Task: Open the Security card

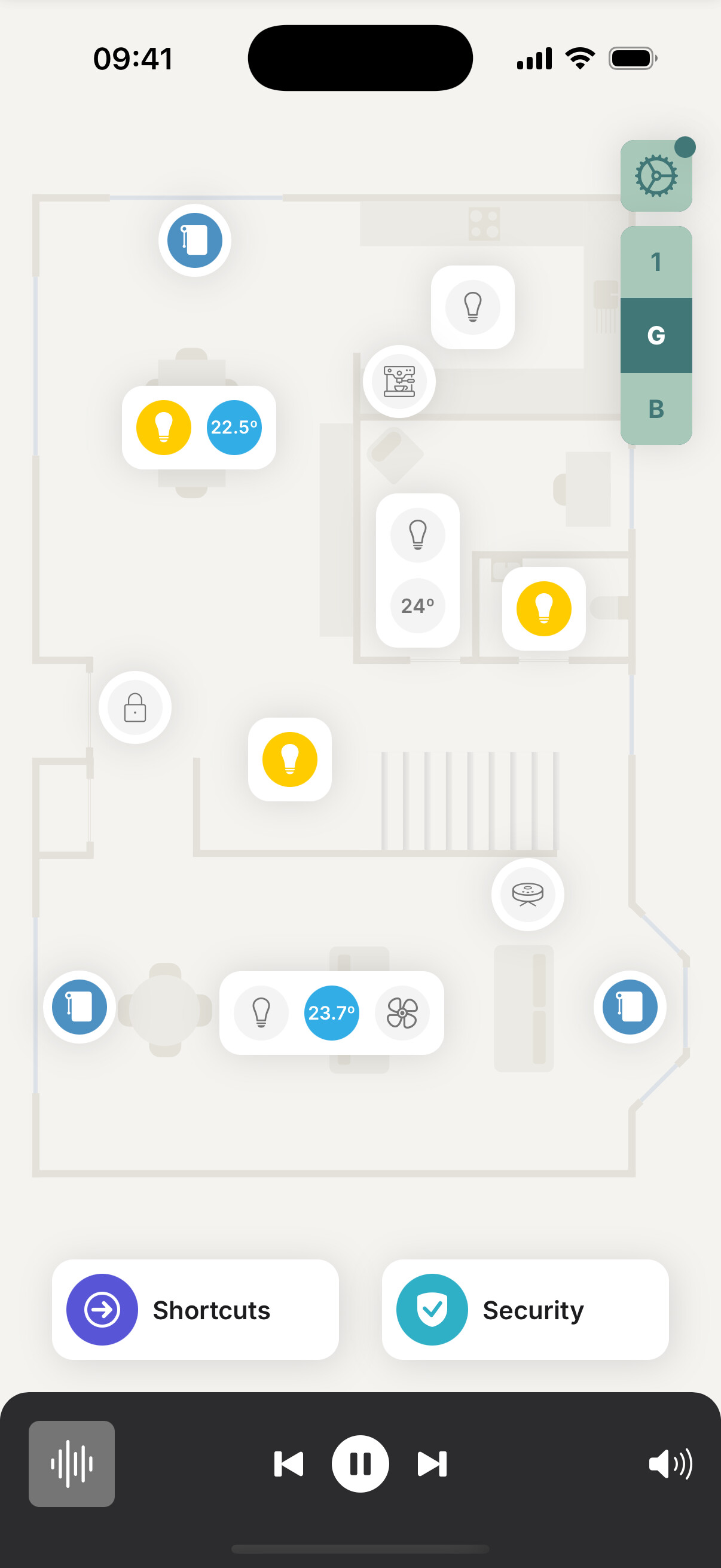Action: [524, 1309]
